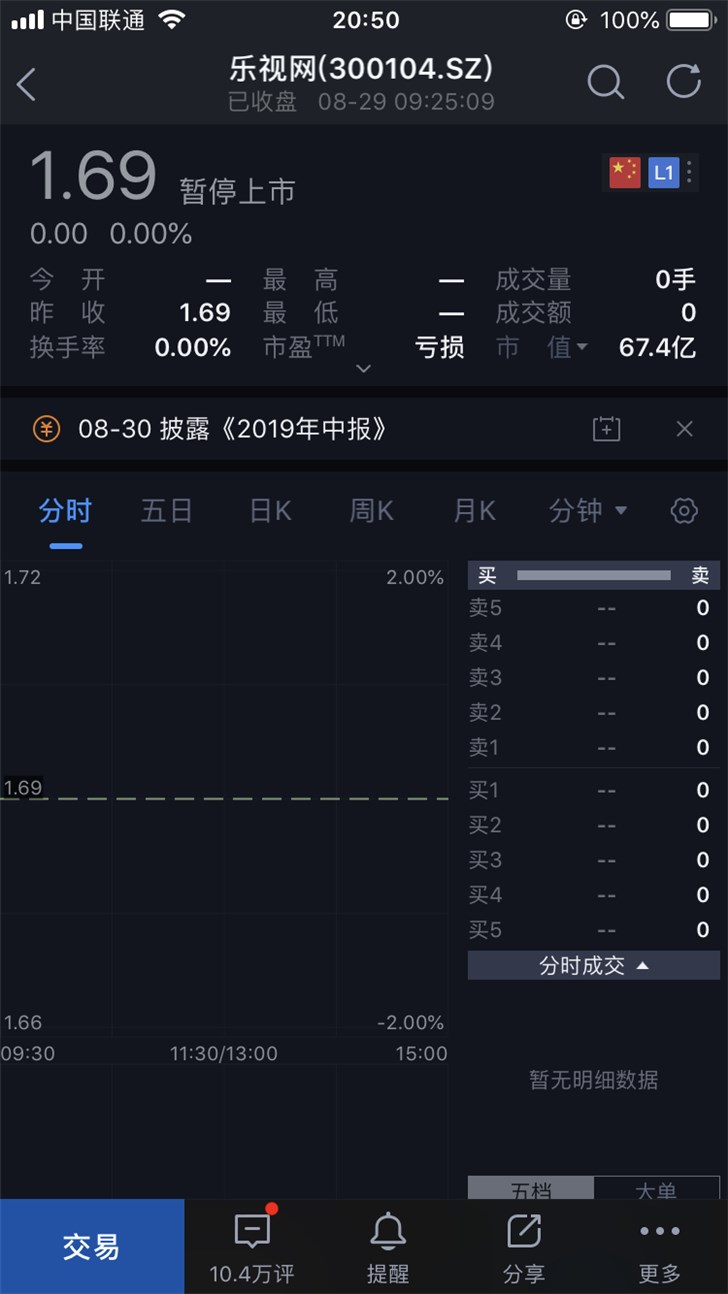Open stock search magnifier
The height and width of the screenshot is (1294, 728).
click(x=605, y=82)
